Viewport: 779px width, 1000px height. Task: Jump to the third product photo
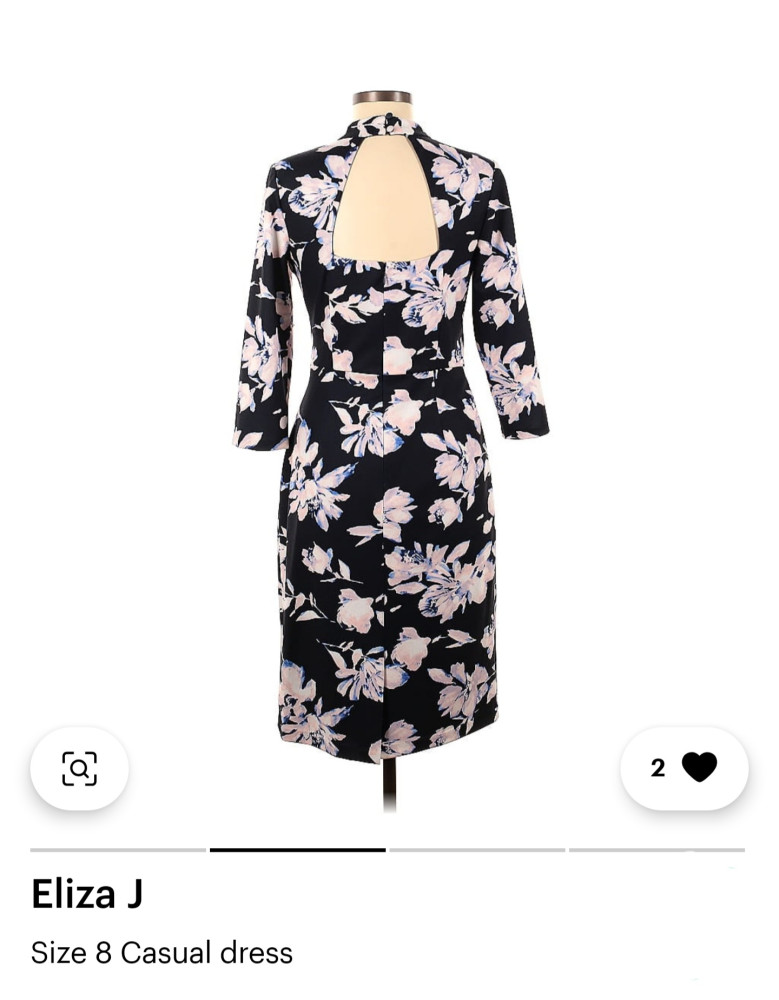point(477,850)
